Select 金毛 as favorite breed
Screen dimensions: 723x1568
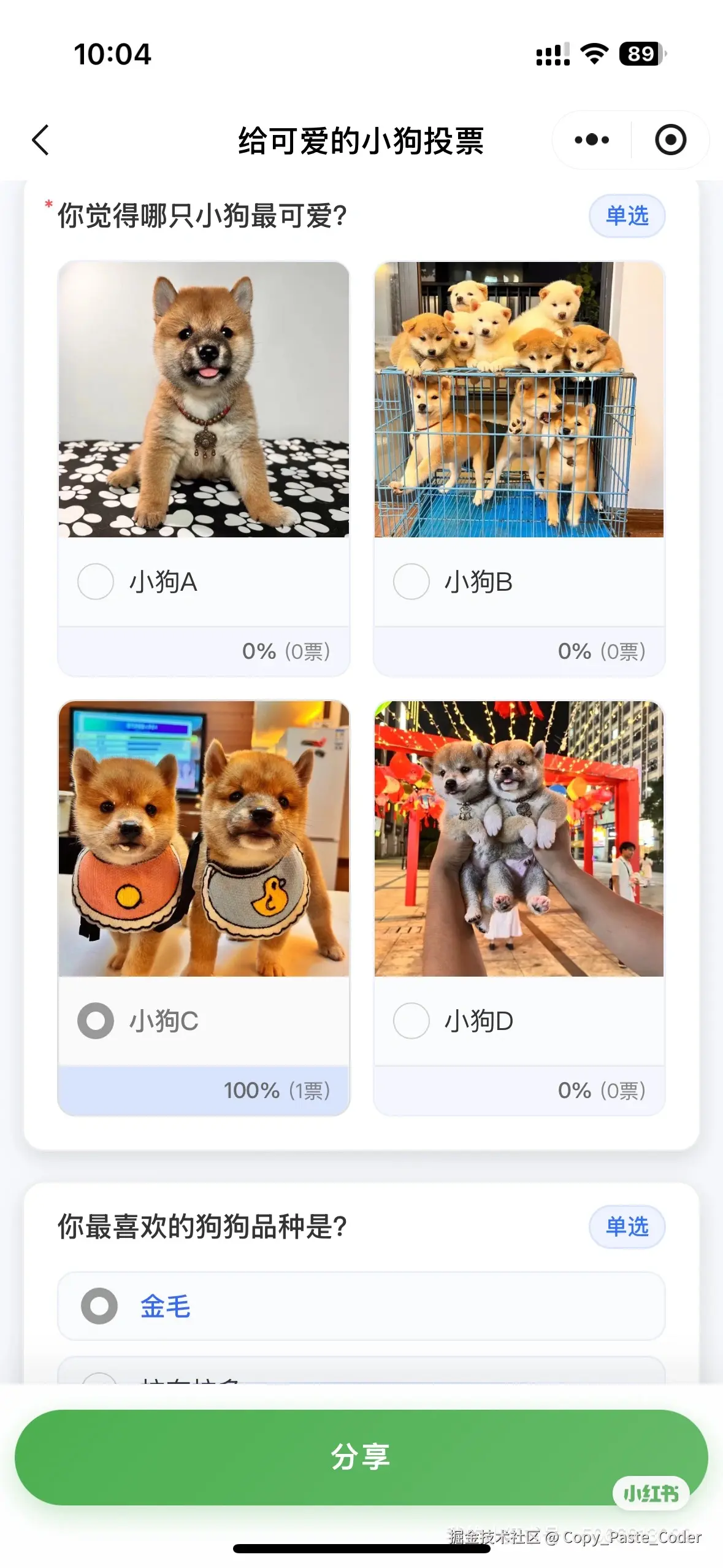(99, 1306)
